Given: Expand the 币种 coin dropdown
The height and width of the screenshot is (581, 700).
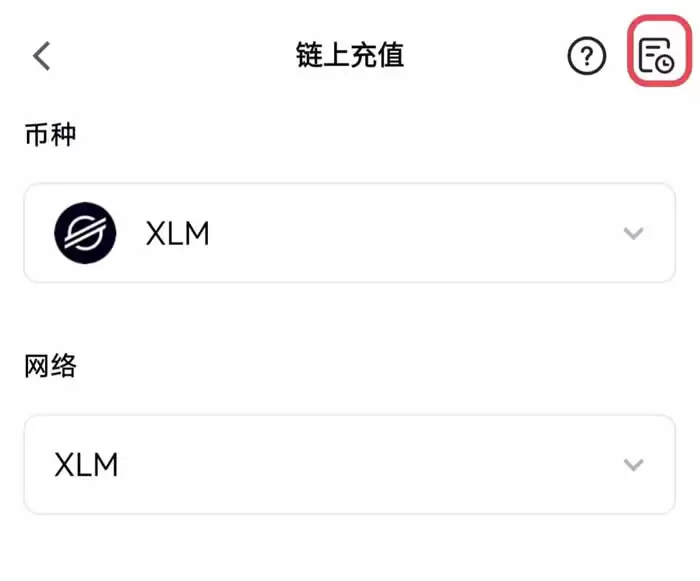Looking at the screenshot, I should point(349,233).
